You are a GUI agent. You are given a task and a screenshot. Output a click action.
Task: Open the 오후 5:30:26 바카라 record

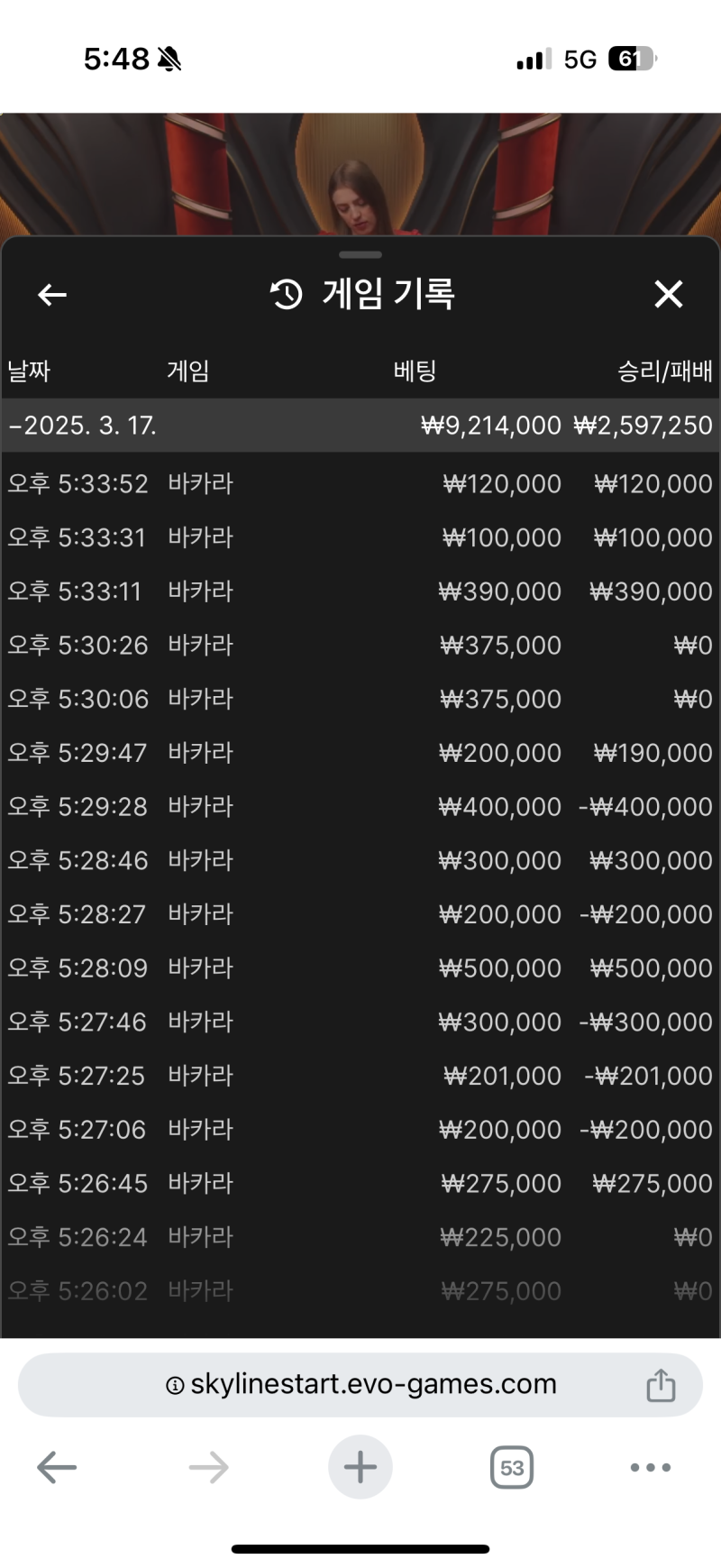point(360,646)
